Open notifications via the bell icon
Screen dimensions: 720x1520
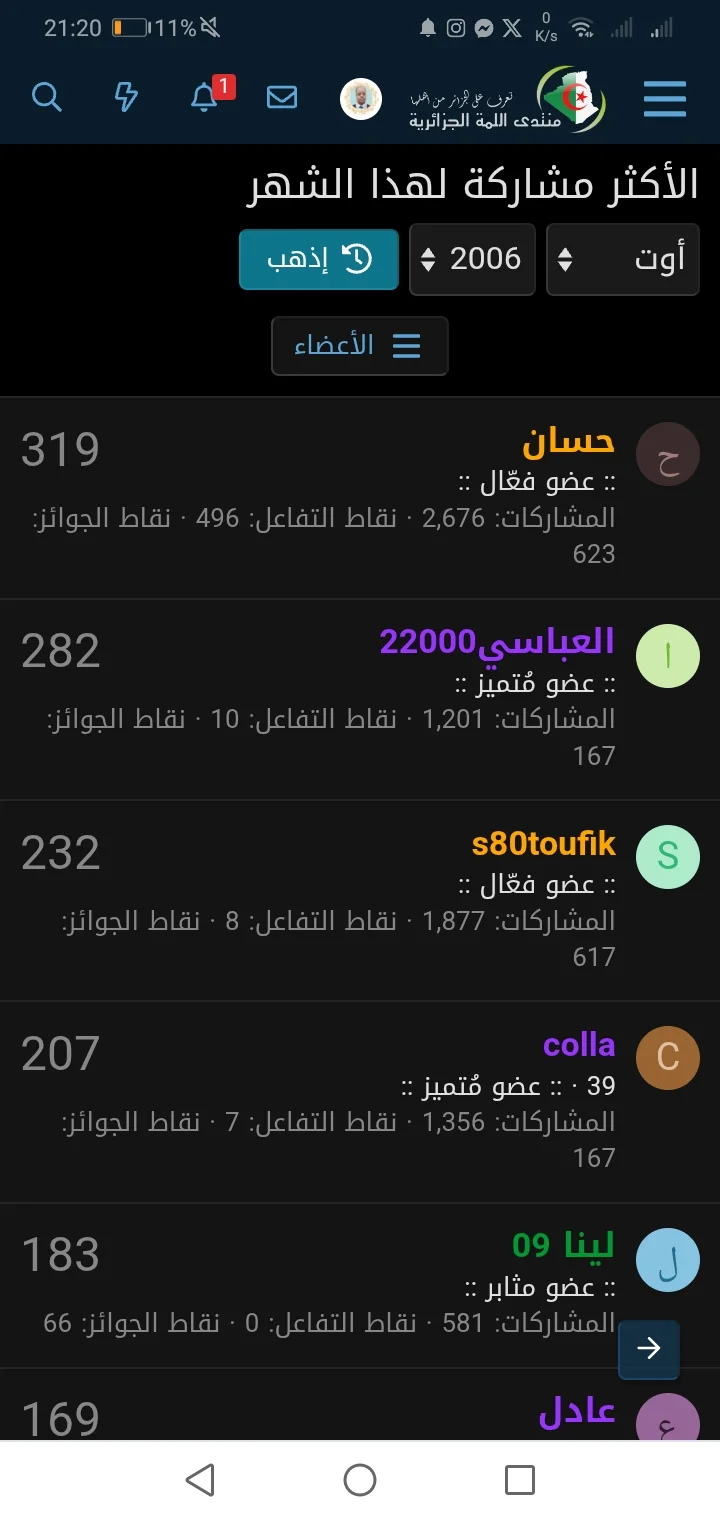click(202, 97)
